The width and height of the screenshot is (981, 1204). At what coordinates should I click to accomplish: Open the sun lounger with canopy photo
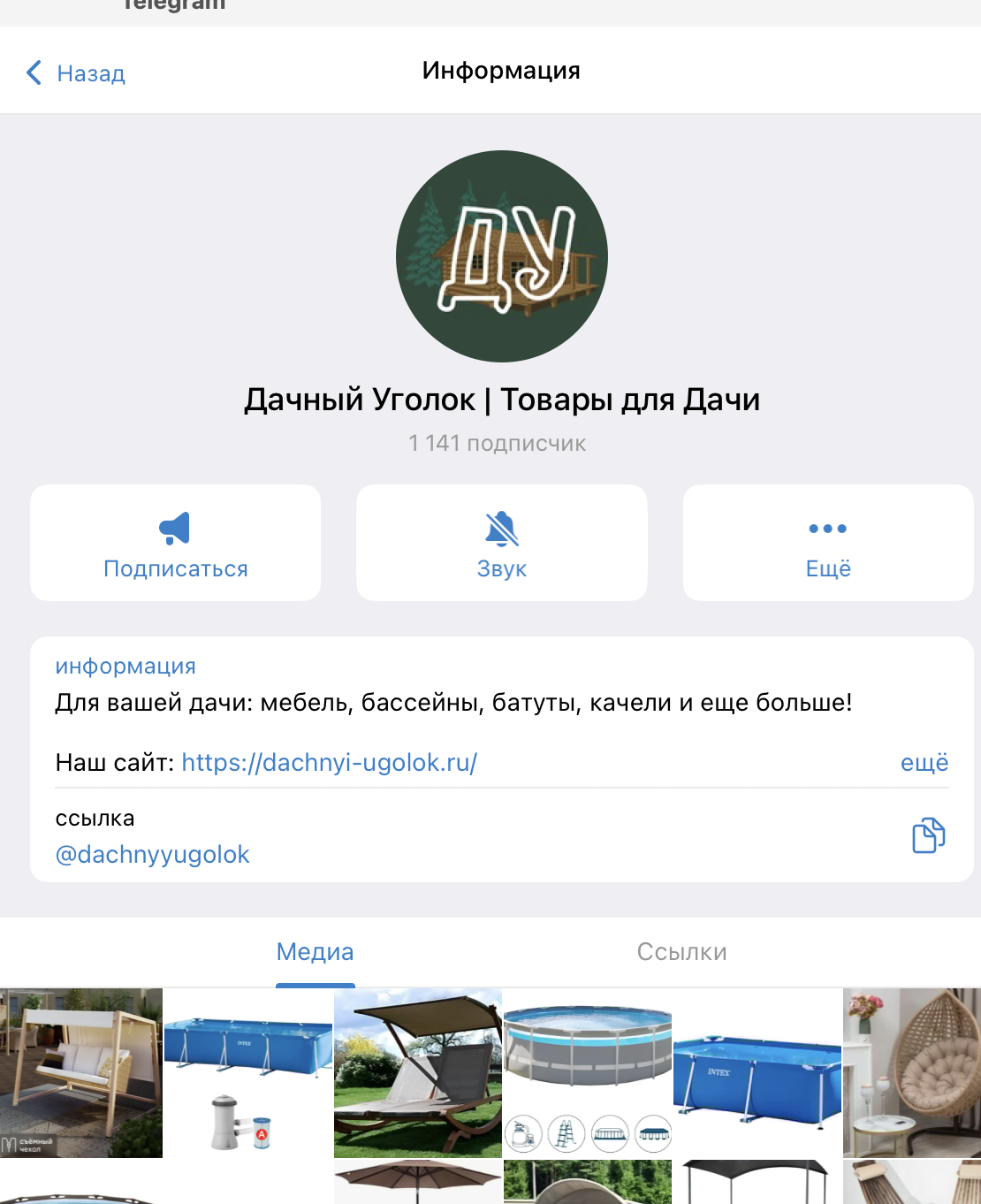click(417, 1072)
